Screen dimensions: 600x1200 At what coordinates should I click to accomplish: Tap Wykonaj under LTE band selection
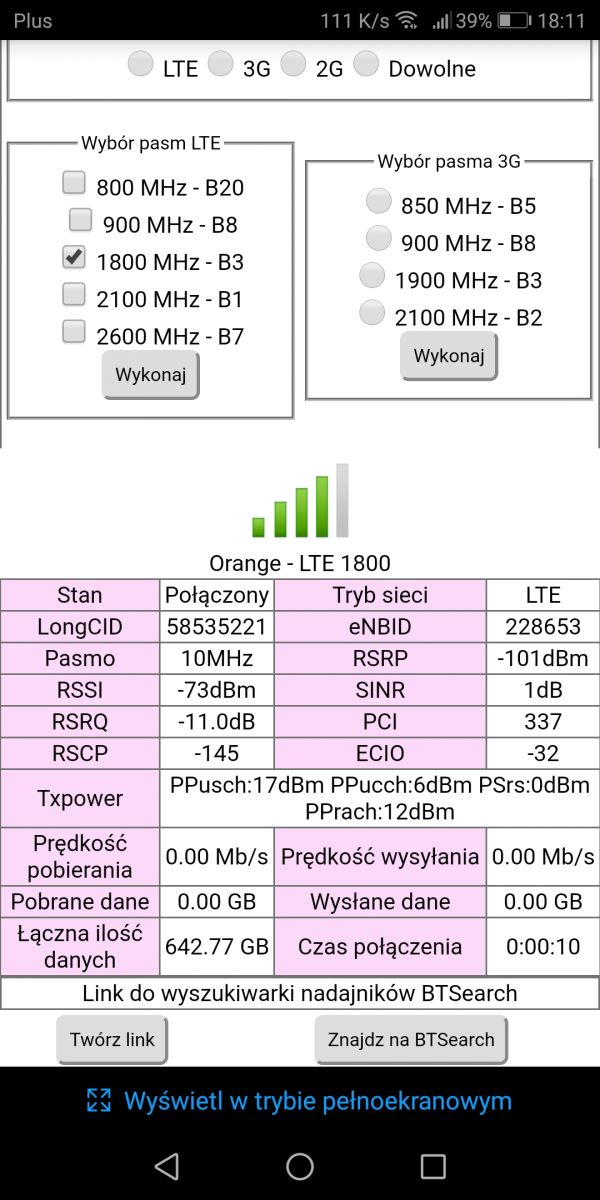coord(151,376)
